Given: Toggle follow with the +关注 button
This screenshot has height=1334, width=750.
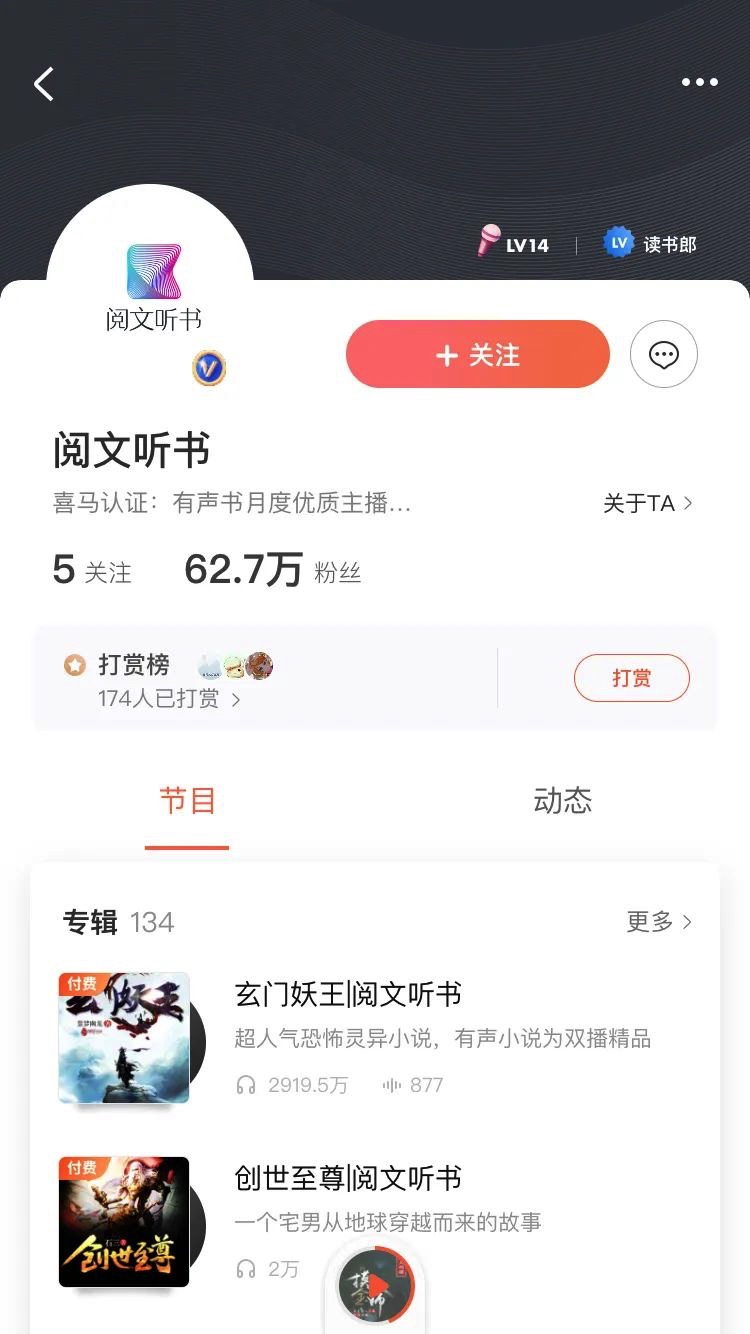Looking at the screenshot, I should pyautogui.click(x=477, y=354).
